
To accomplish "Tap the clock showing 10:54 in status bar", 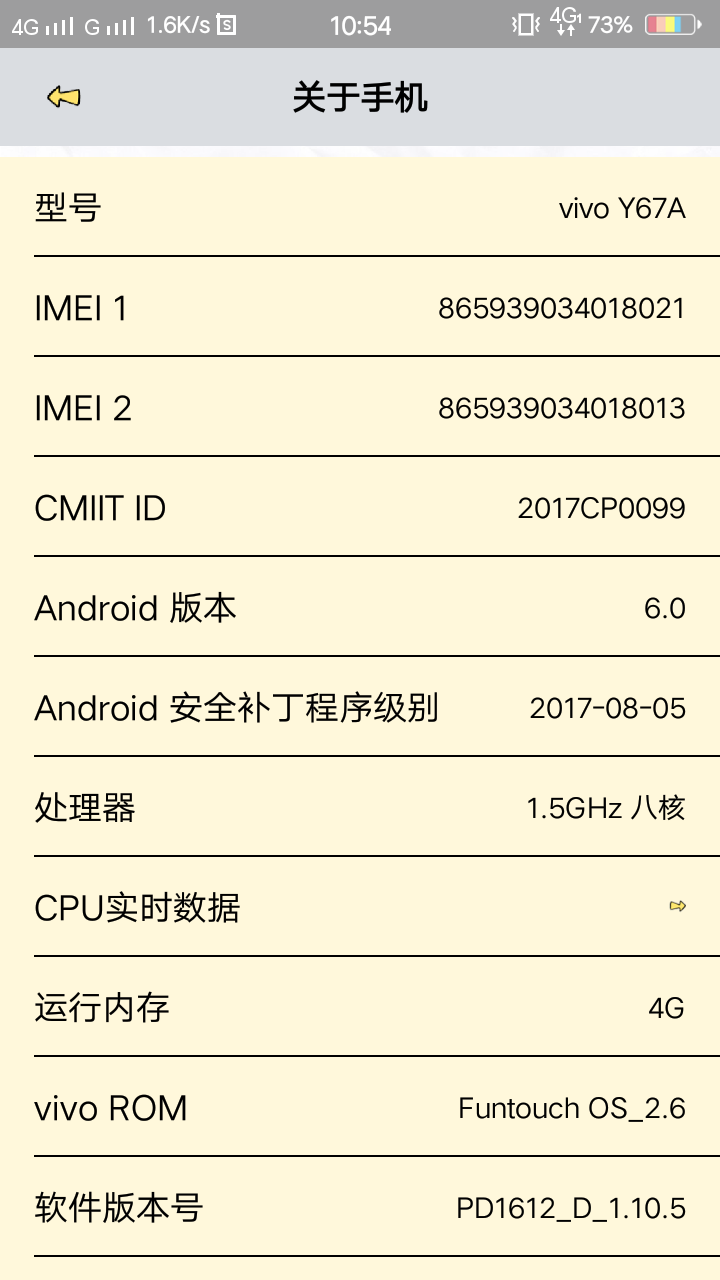I will pyautogui.click(x=360, y=25).
